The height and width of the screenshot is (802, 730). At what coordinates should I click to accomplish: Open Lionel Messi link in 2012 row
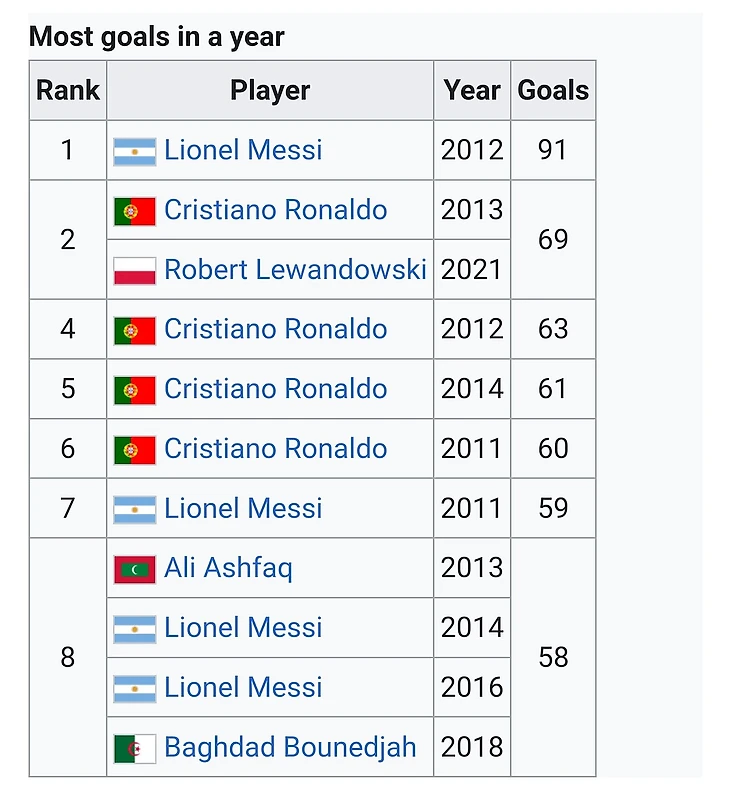(x=243, y=150)
